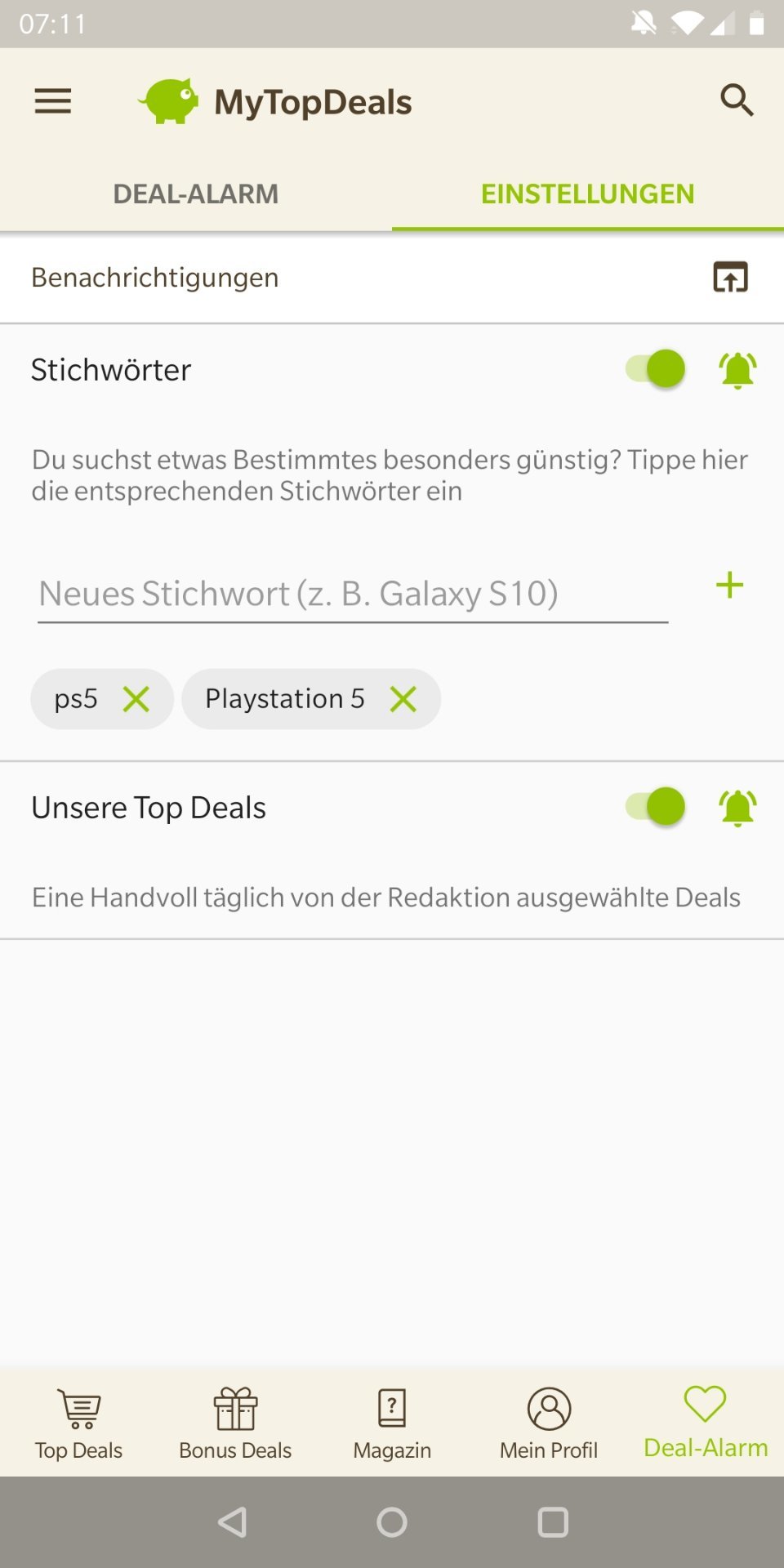Image resolution: width=784 pixels, height=1568 pixels.
Task: Tap the bell icon beside Unsere Top Deals
Action: click(x=737, y=808)
